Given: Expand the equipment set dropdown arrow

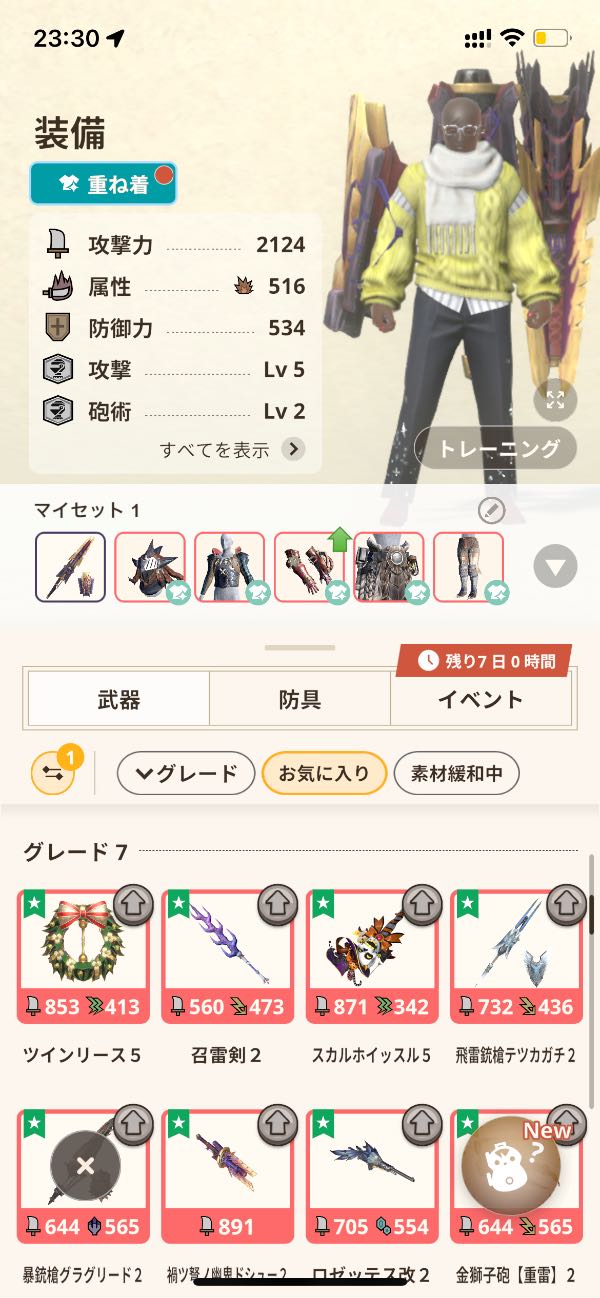Looking at the screenshot, I should coord(555,567).
